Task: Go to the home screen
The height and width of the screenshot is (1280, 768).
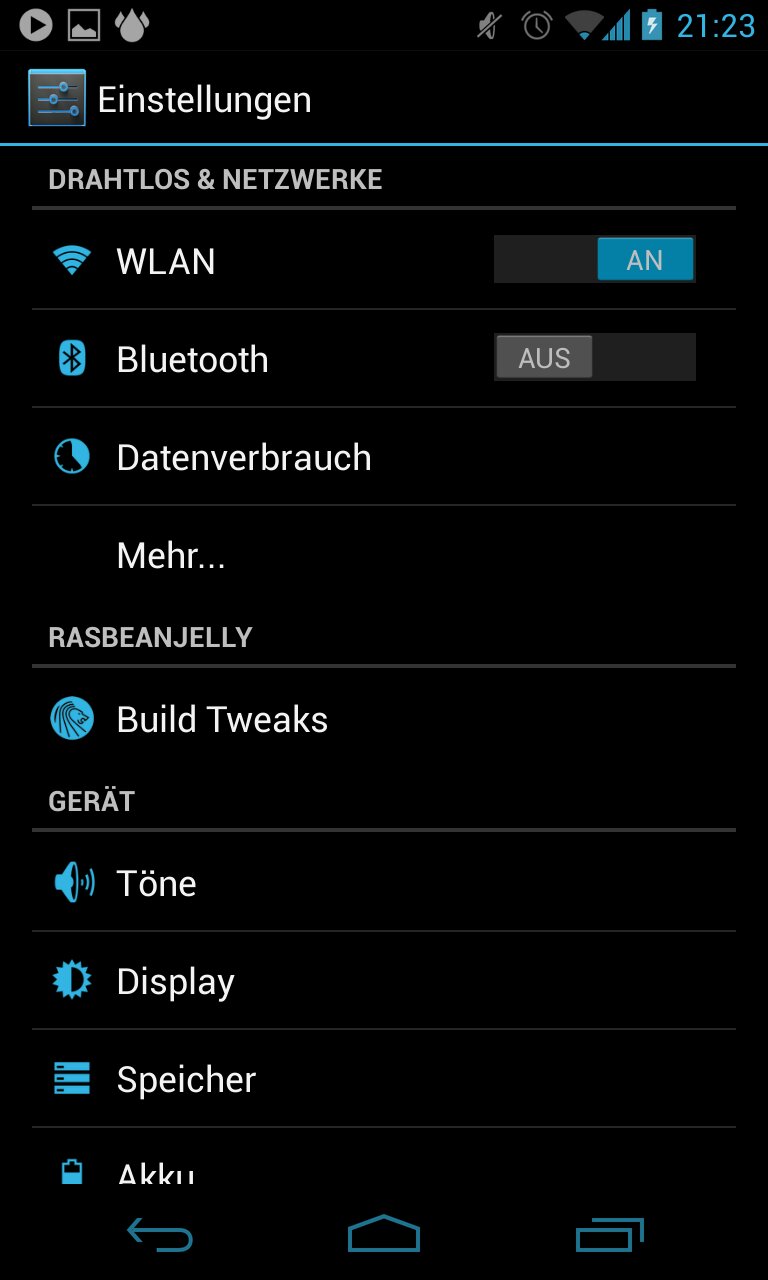Action: coord(384,1235)
